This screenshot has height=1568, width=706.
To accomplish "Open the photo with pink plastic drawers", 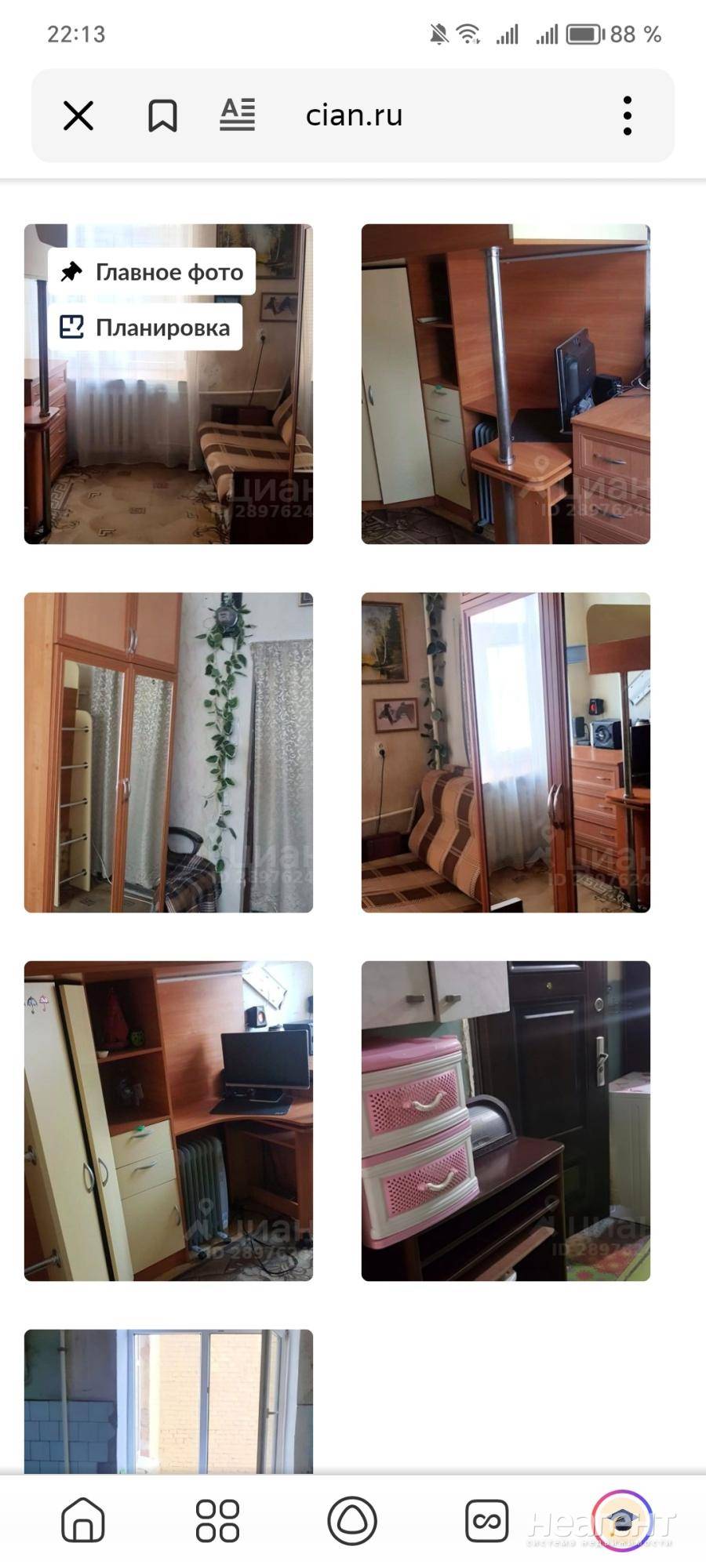I will click(505, 1121).
